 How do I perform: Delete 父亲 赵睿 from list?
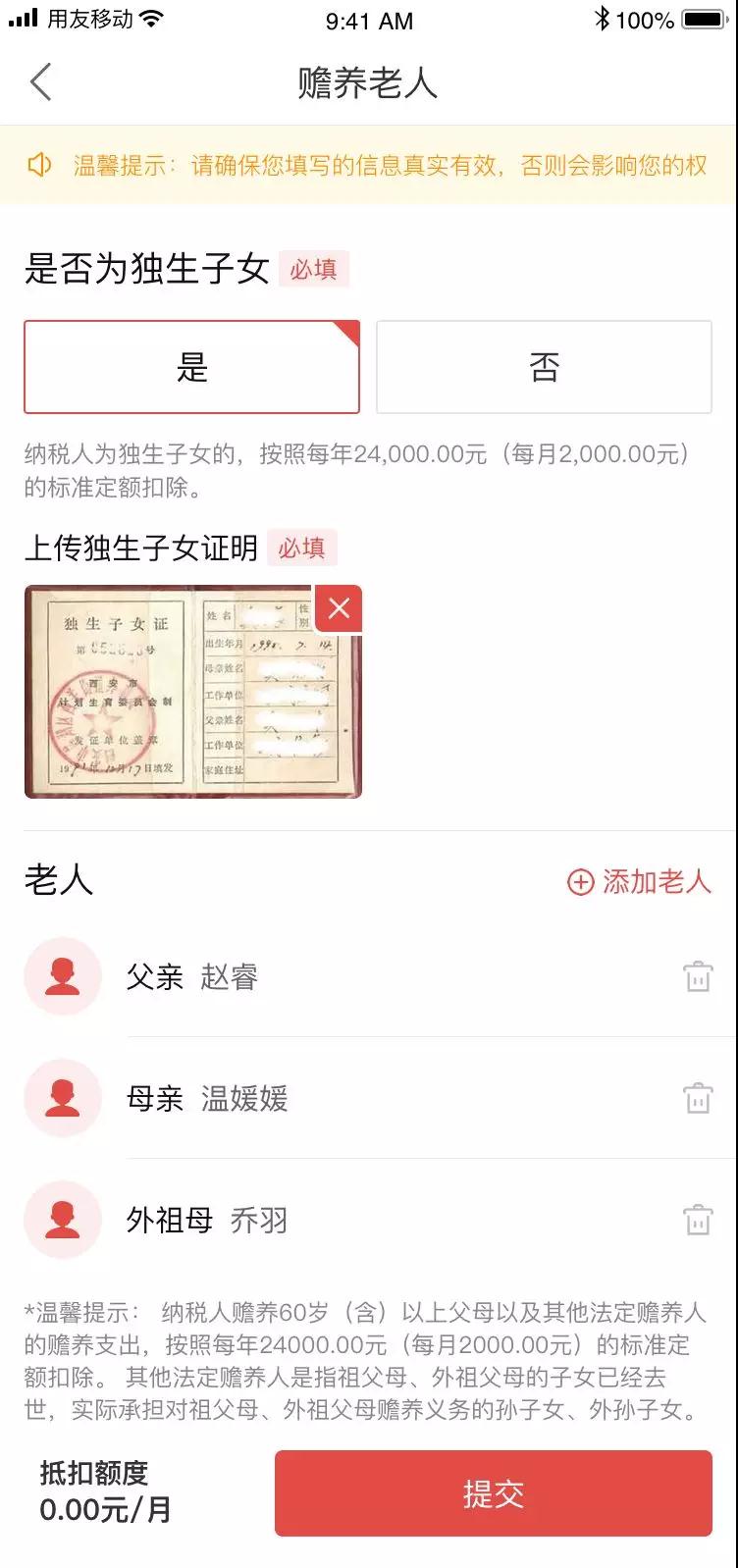click(698, 976)
